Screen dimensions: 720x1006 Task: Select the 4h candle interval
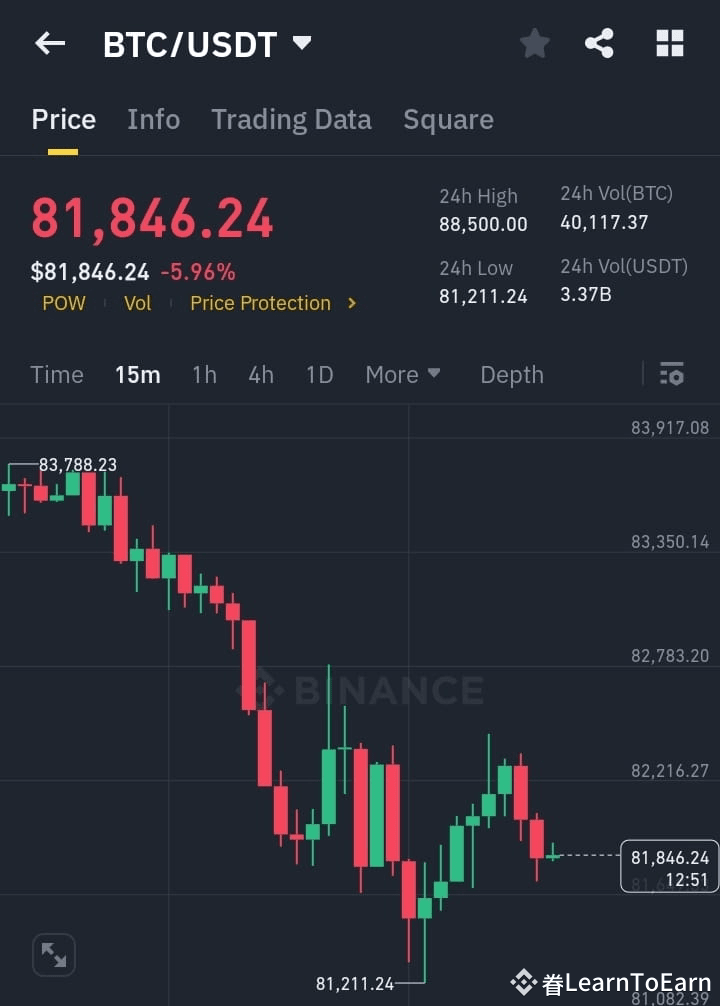260,374
